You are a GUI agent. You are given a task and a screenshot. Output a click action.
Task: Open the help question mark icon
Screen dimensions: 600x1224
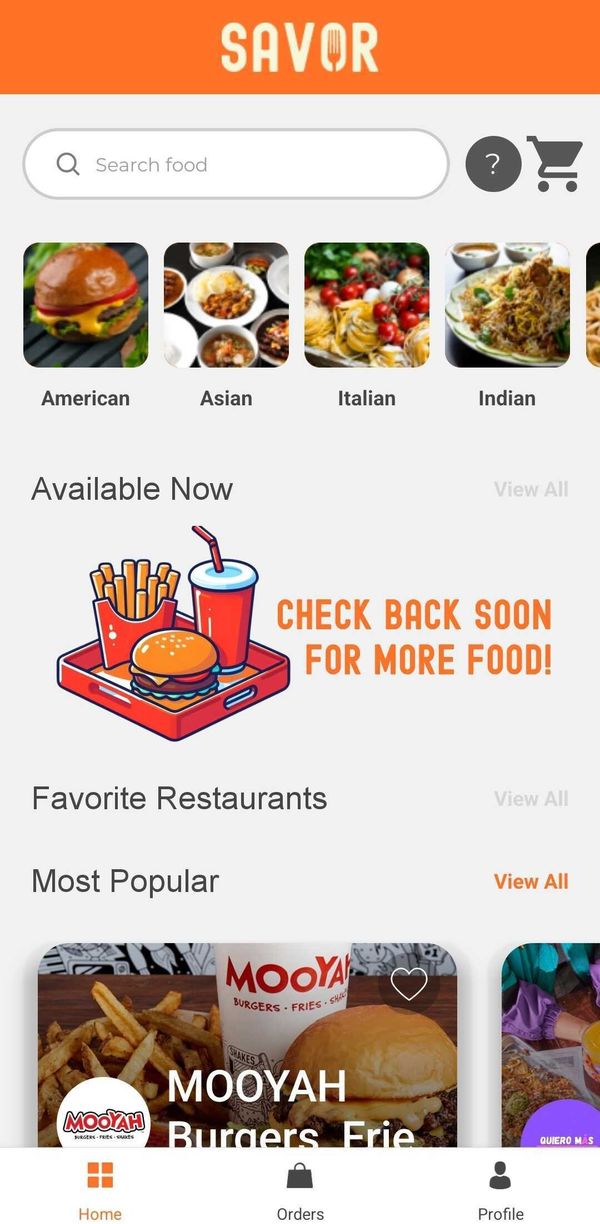coord(493,164)
